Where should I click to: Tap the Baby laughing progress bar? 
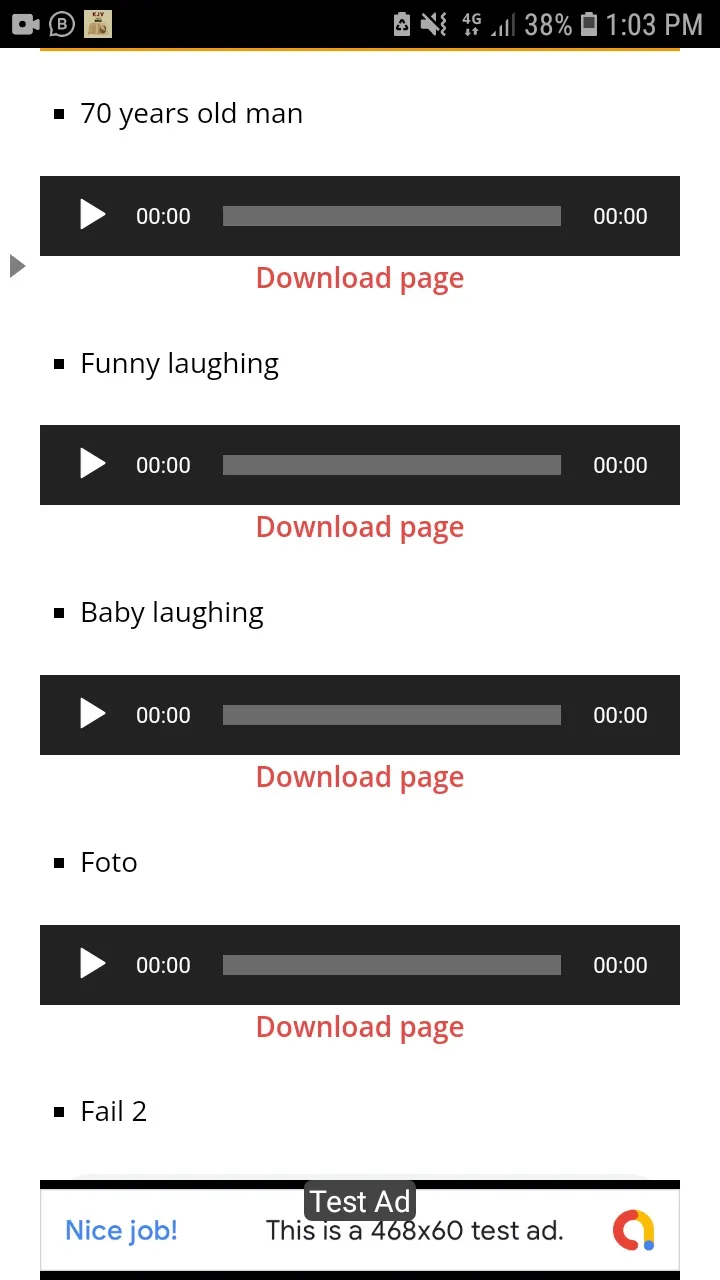391,714
